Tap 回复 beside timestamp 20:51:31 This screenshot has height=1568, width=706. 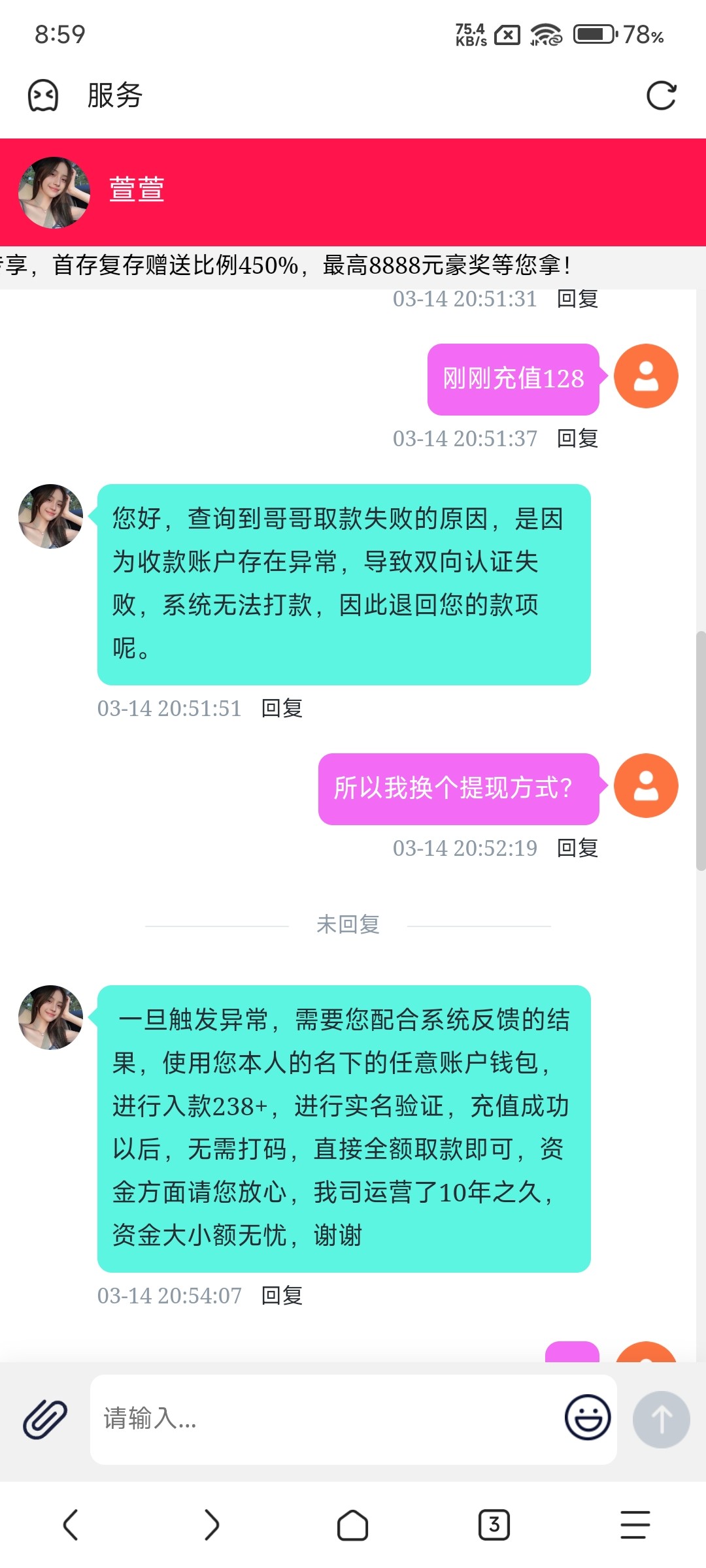pos(577,299)
